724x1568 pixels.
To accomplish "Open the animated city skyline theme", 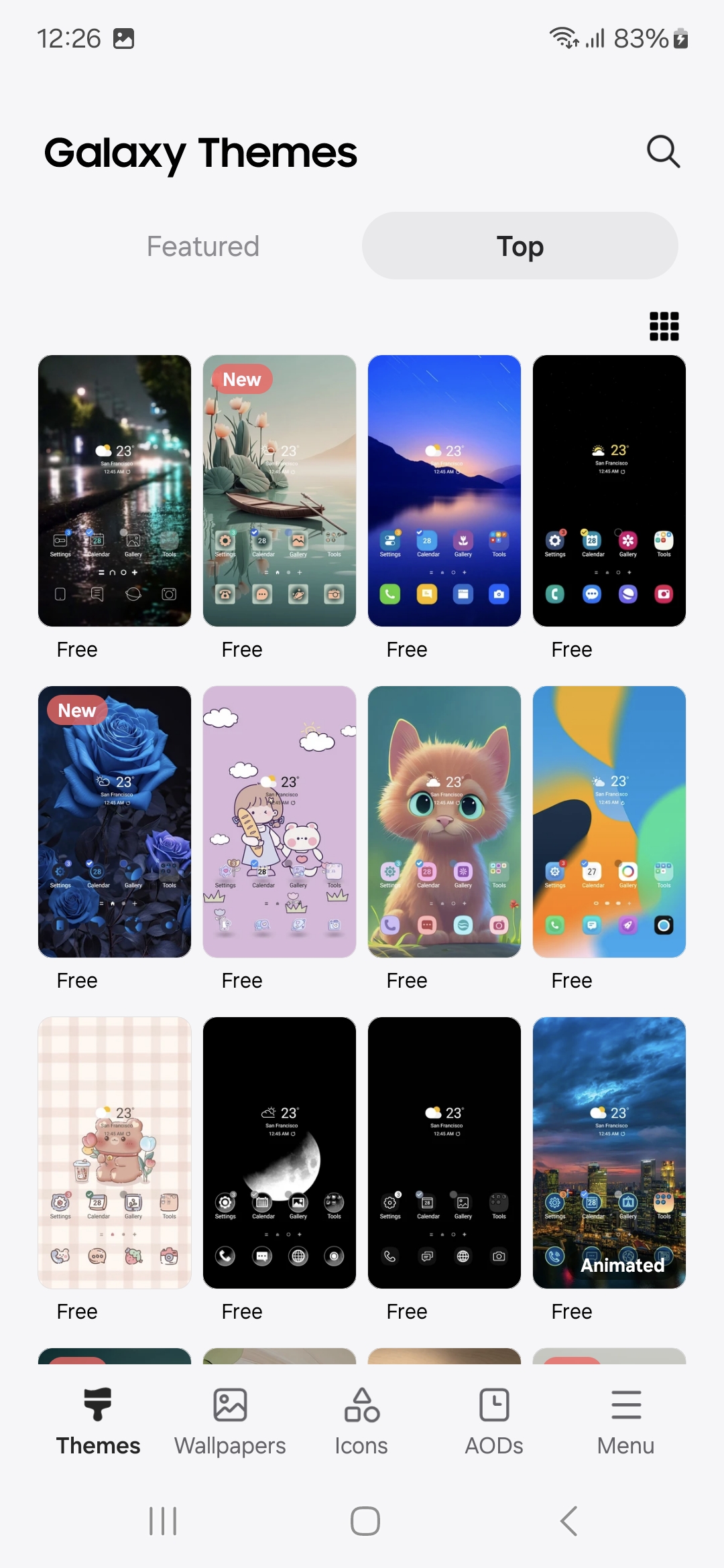I will coord(609,1153).
